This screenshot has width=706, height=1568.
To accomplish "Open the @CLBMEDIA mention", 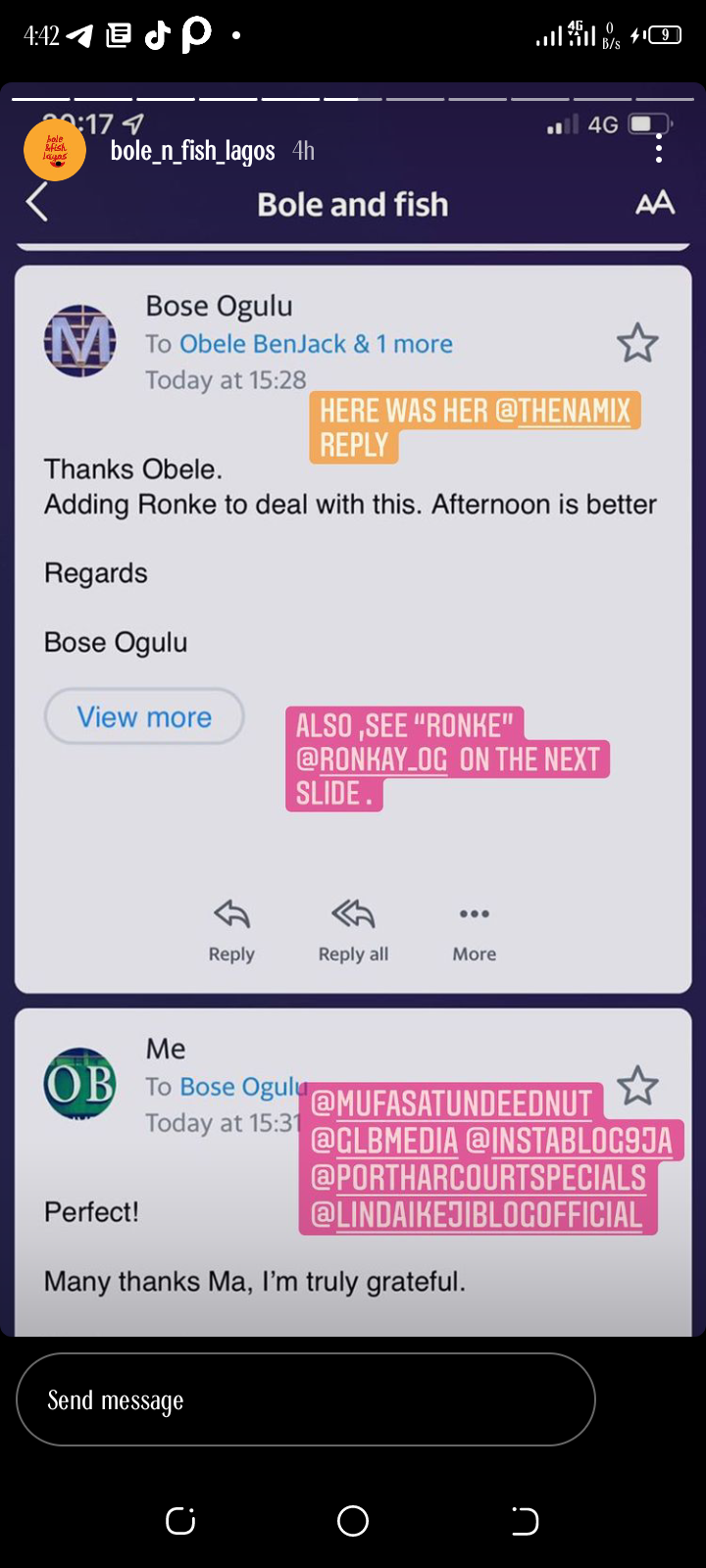I will 384,1141.
